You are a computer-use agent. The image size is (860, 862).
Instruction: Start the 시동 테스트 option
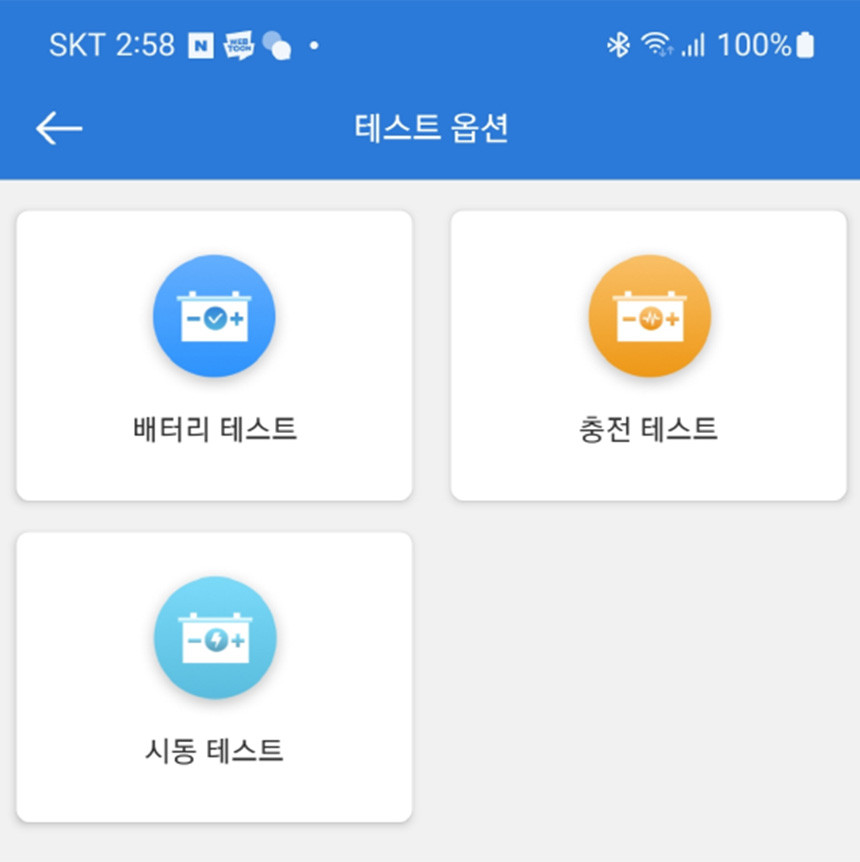214,677
